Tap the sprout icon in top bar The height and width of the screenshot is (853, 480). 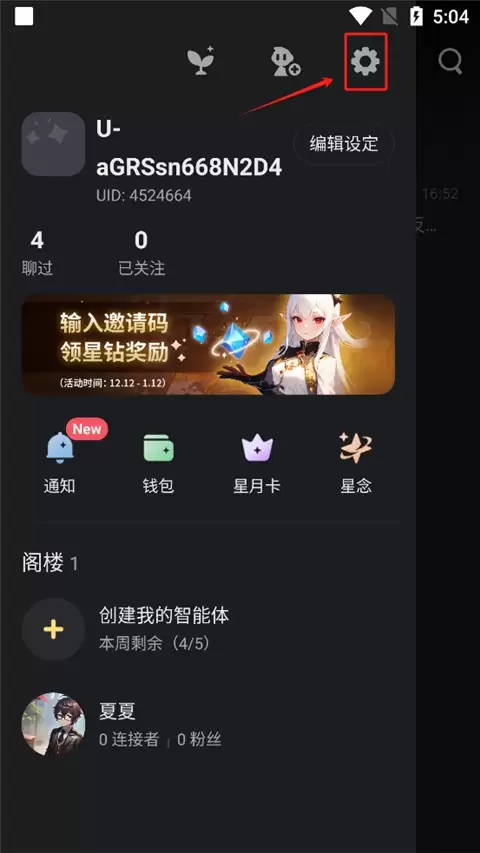pyautogui.click(x=201, y=60)
